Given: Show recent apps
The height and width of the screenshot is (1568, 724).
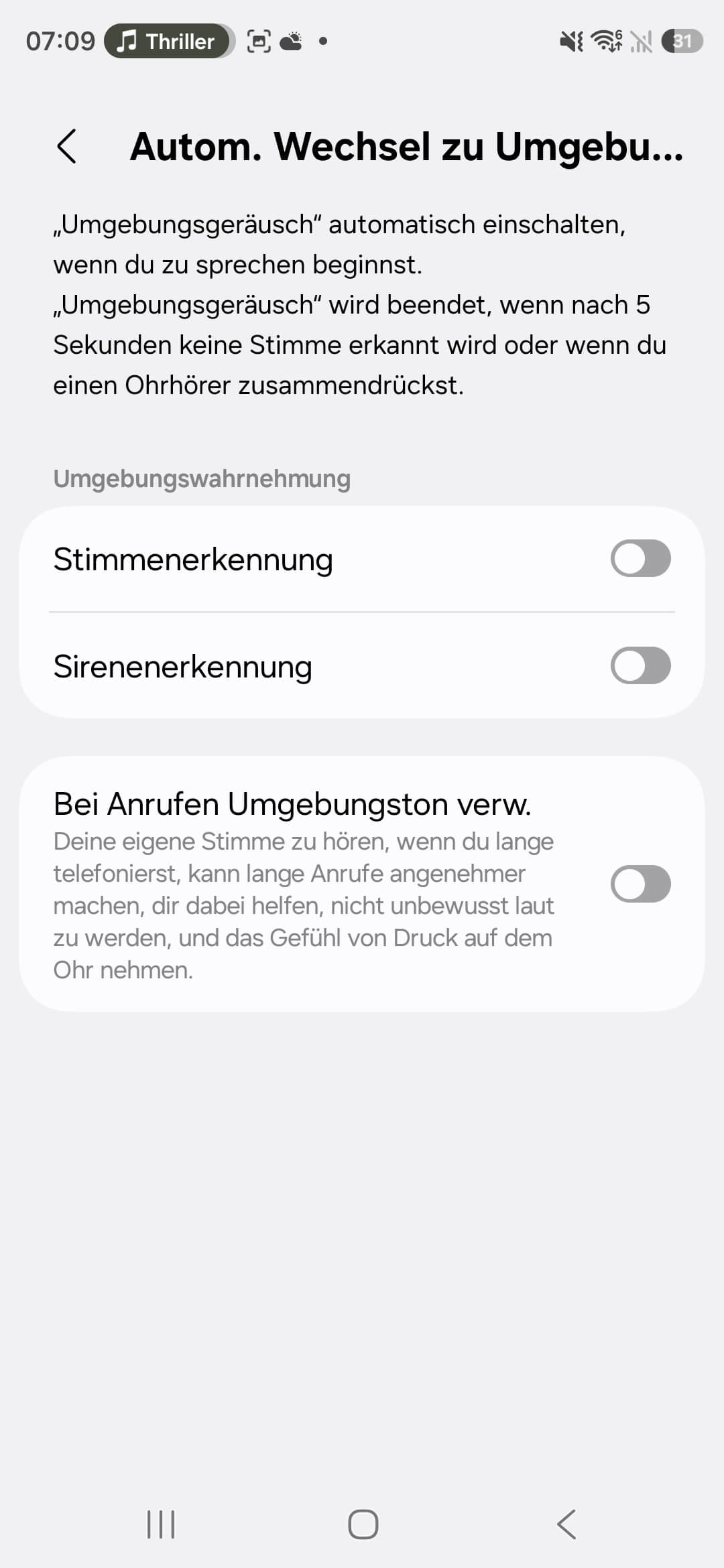Looking at the screenshot, I should [x=161, y=1524].
